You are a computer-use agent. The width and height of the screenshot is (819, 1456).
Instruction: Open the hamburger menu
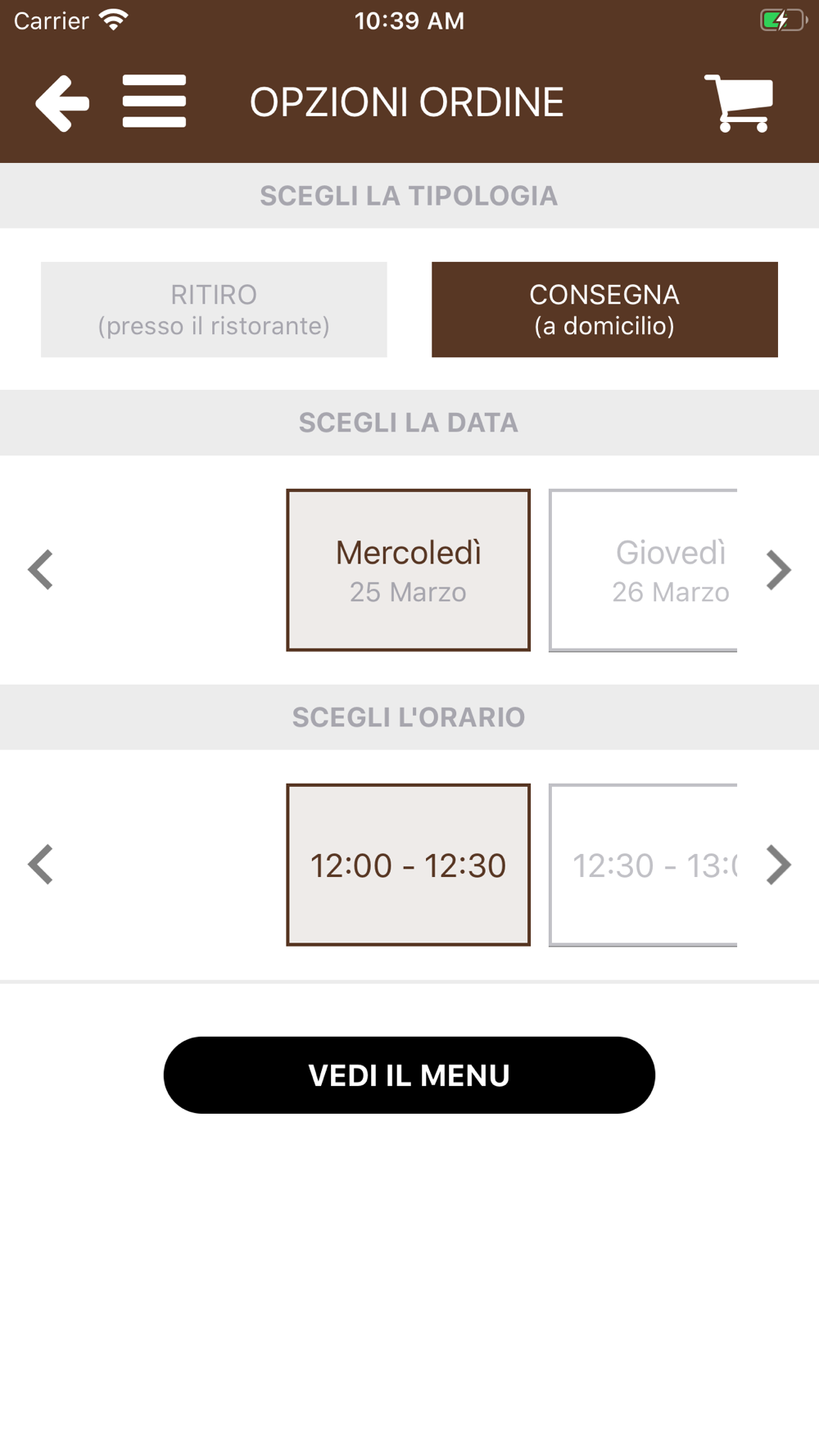point(154,102)
